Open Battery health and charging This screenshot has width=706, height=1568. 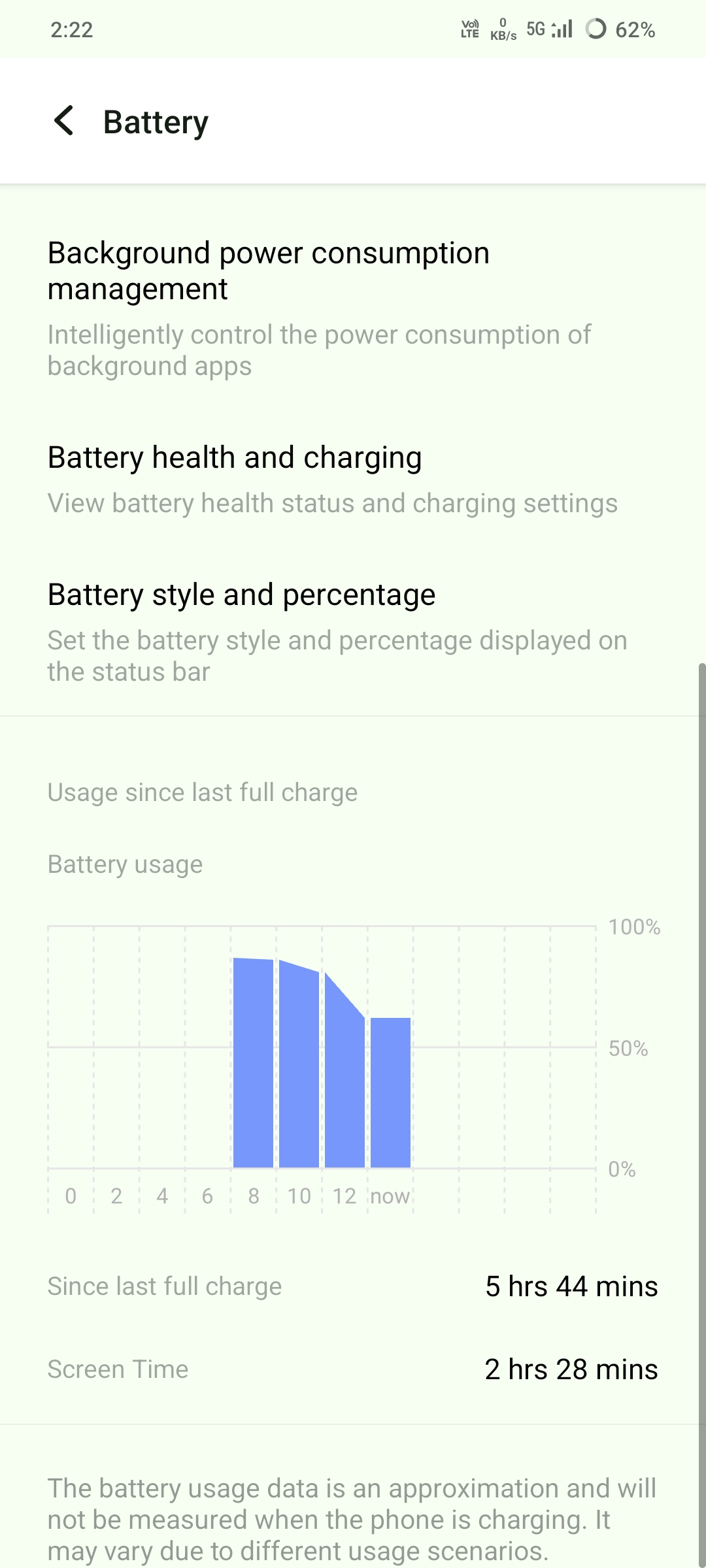[x=332, y=479]
